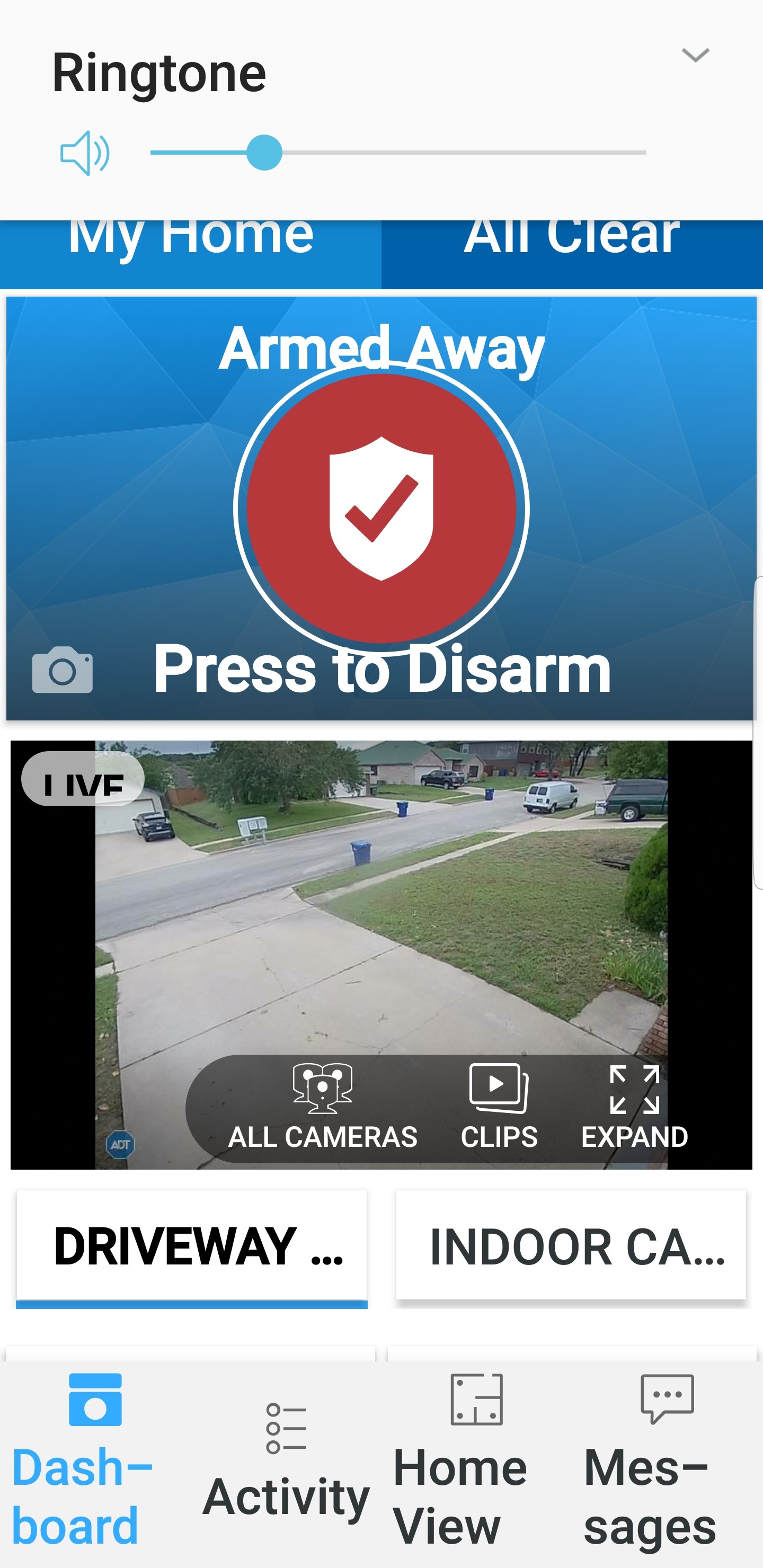Switch to the Indoor camera tab
The image size is (763, 1568).
571,1245
